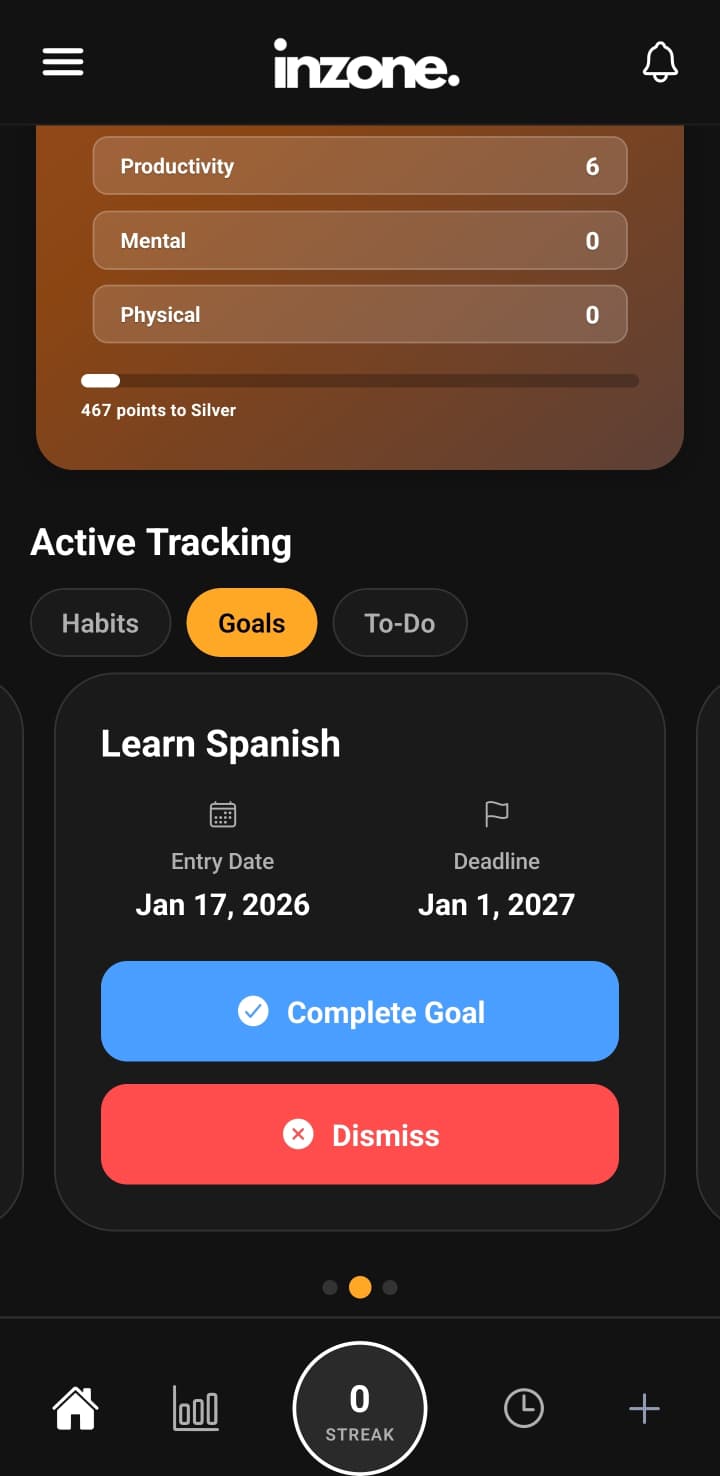Expand the Mental category row

pos(360,240)
